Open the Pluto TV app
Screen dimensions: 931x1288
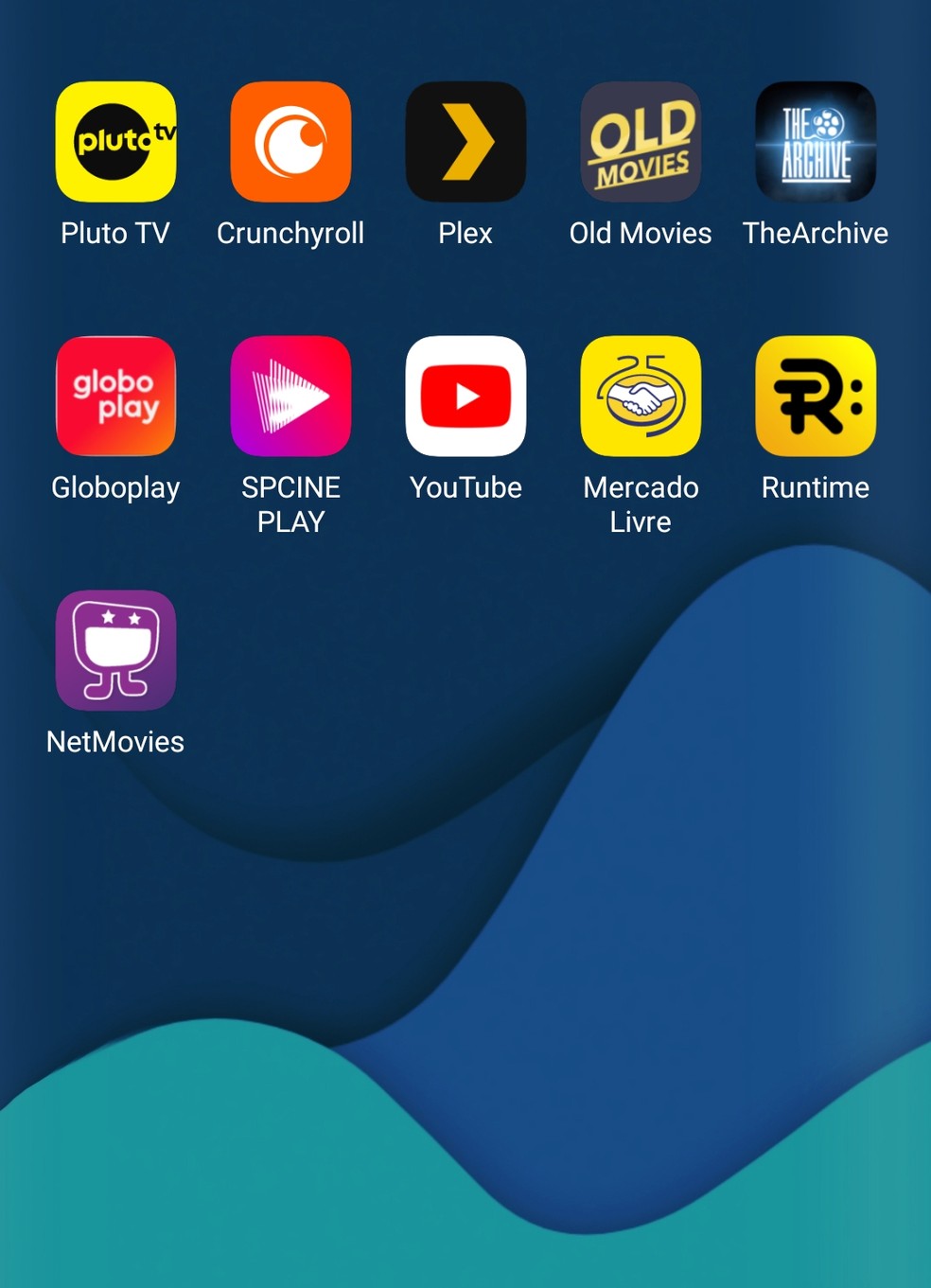[115, 142]
